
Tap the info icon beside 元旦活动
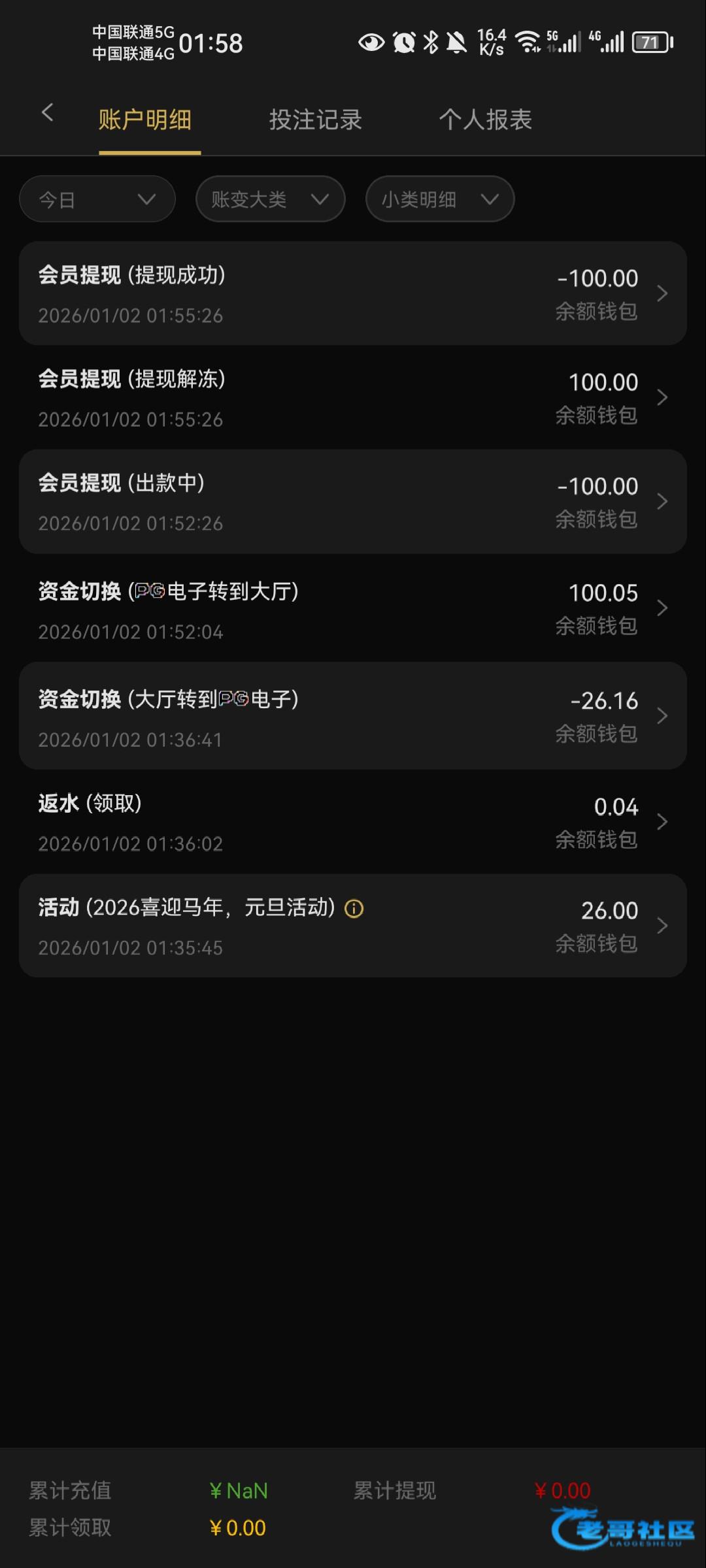tap(354, 909)
